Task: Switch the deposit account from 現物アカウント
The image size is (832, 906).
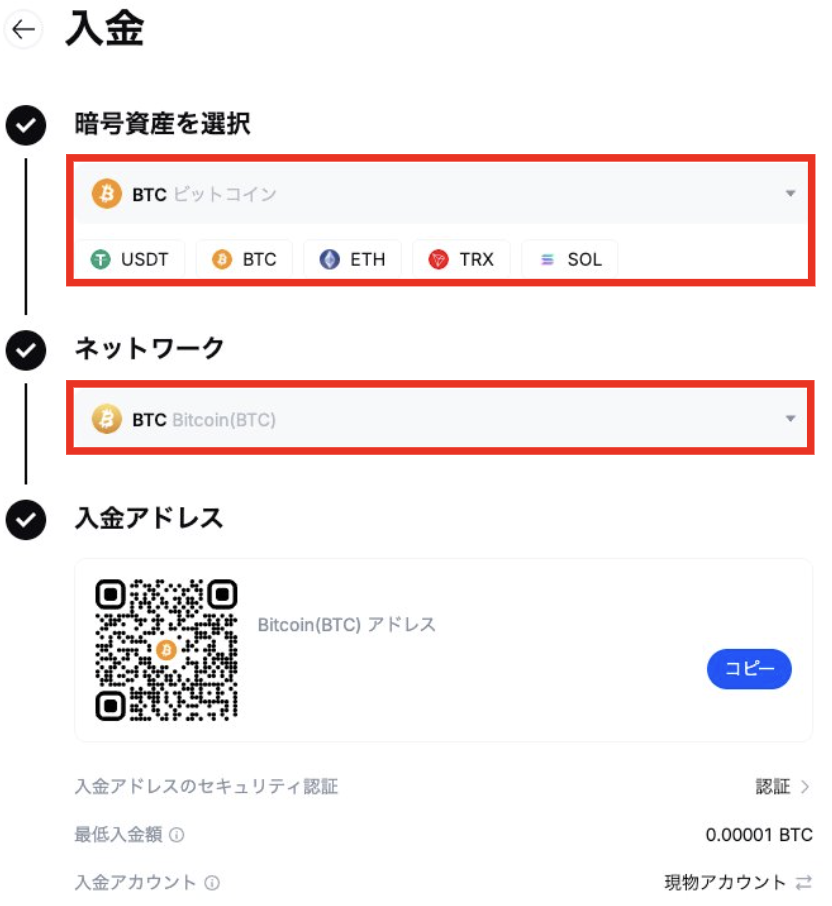Action: tap(803, 882)
